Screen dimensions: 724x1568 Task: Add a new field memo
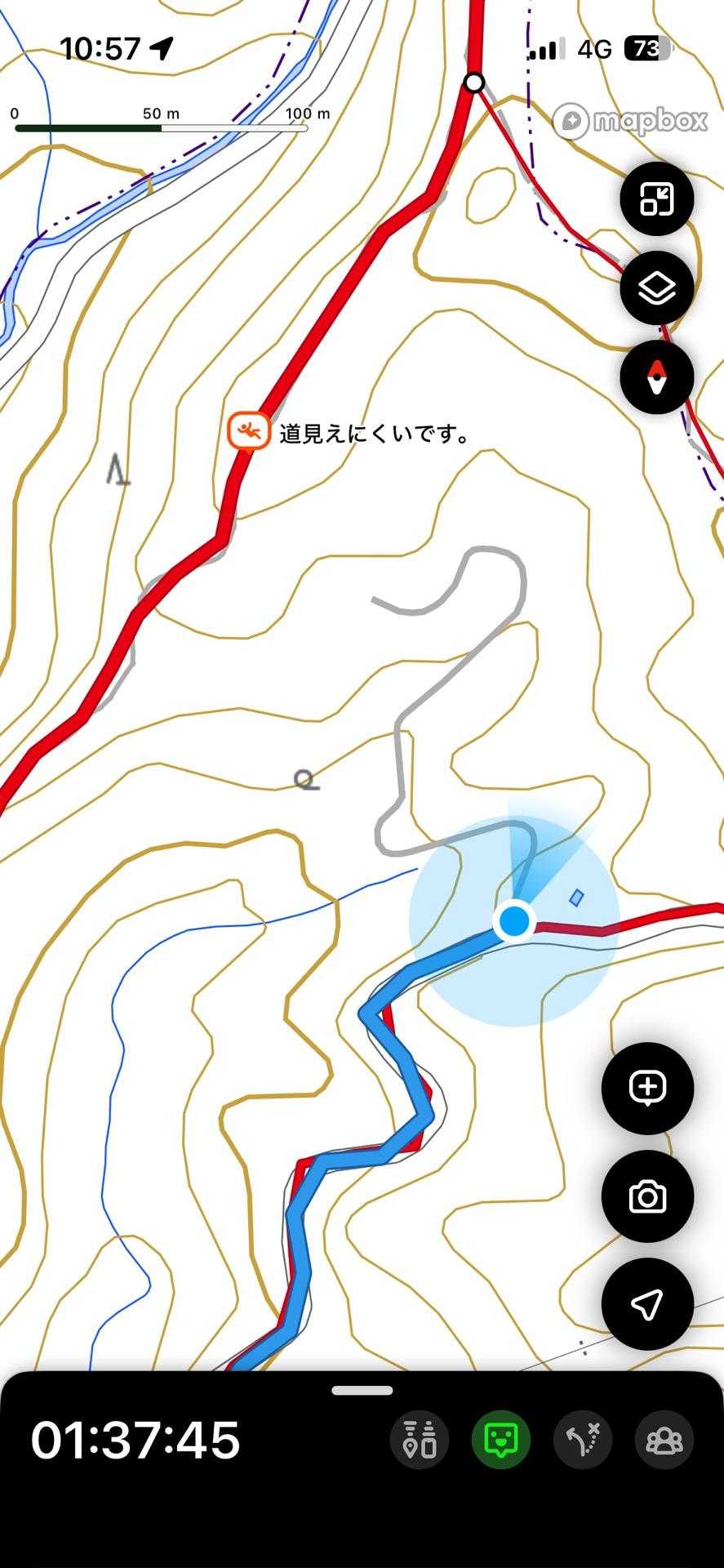(x=647, y=1088)
